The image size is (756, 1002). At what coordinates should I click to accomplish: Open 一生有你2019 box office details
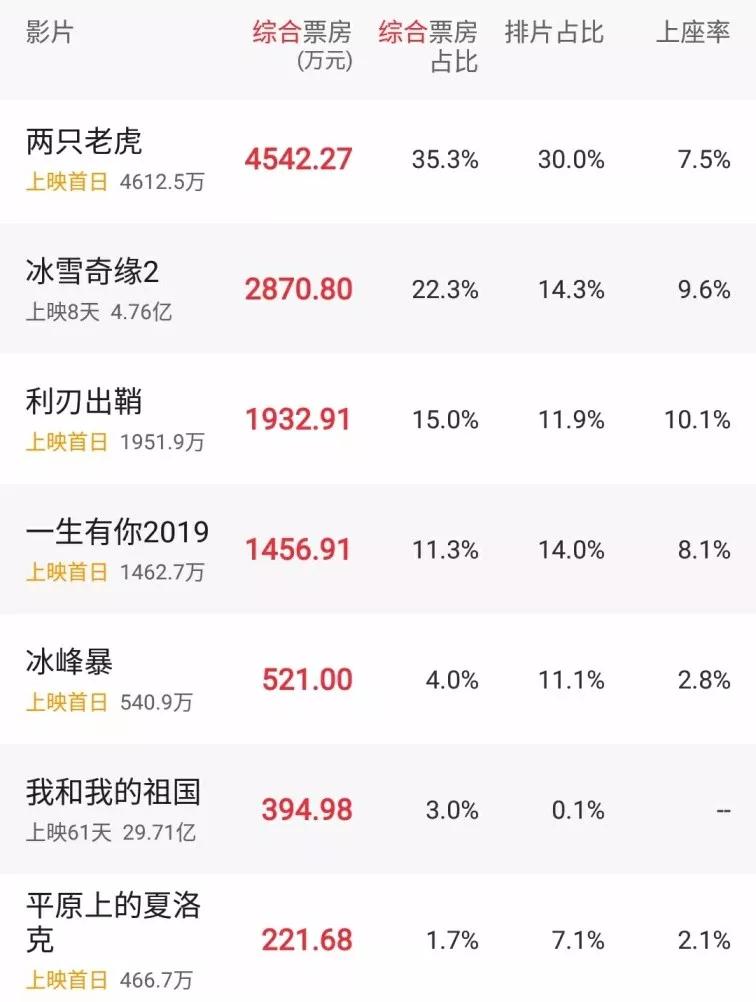117,531
